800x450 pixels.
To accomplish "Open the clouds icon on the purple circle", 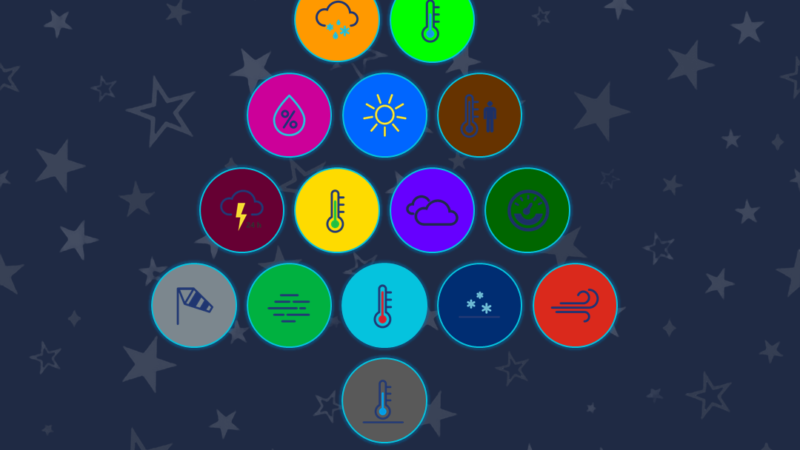I will (432, 210).
